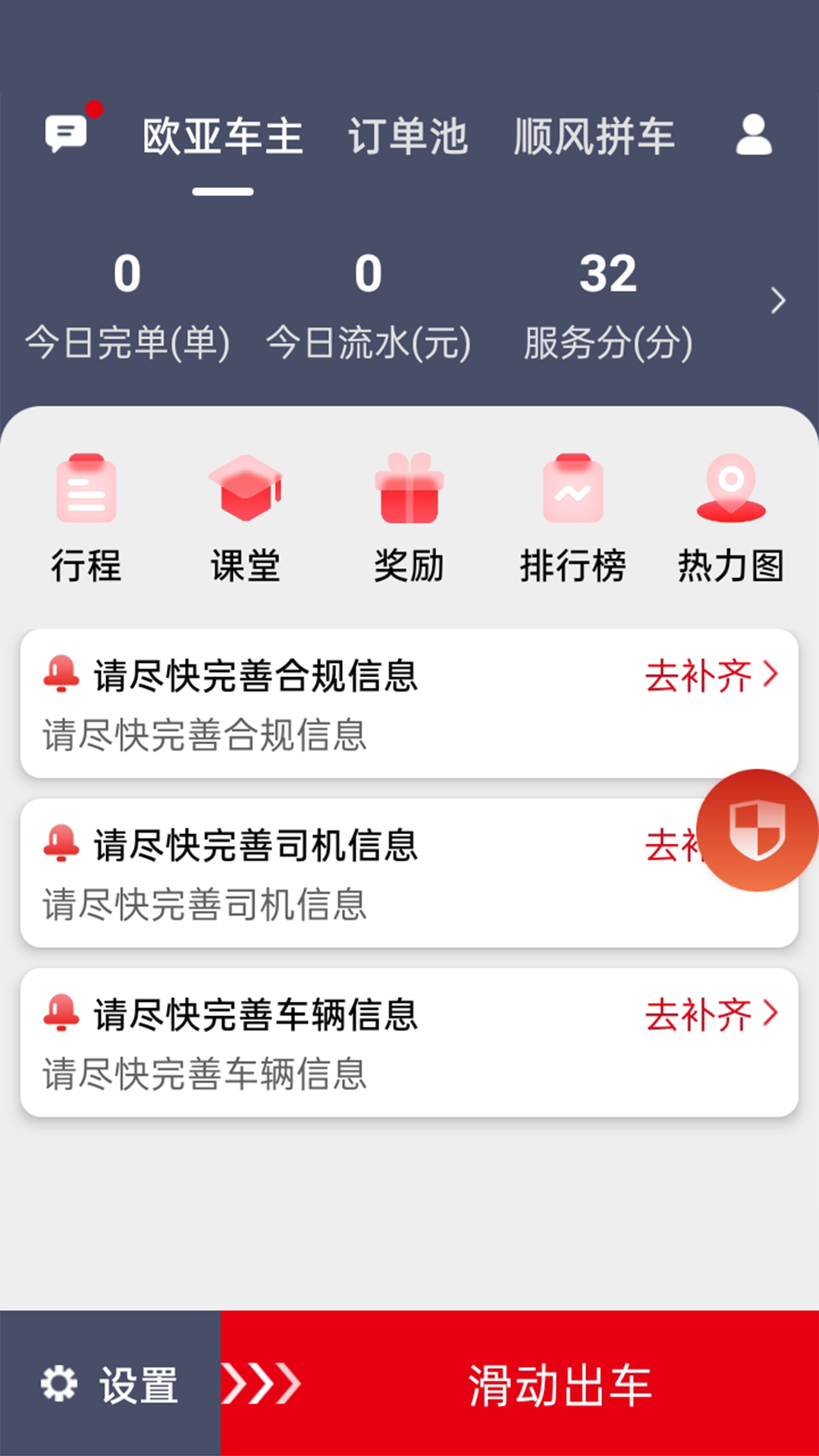Select the 欧亚车主 tab
The height and width of the screenshot is (1456, 819).
tap(224, 136)
